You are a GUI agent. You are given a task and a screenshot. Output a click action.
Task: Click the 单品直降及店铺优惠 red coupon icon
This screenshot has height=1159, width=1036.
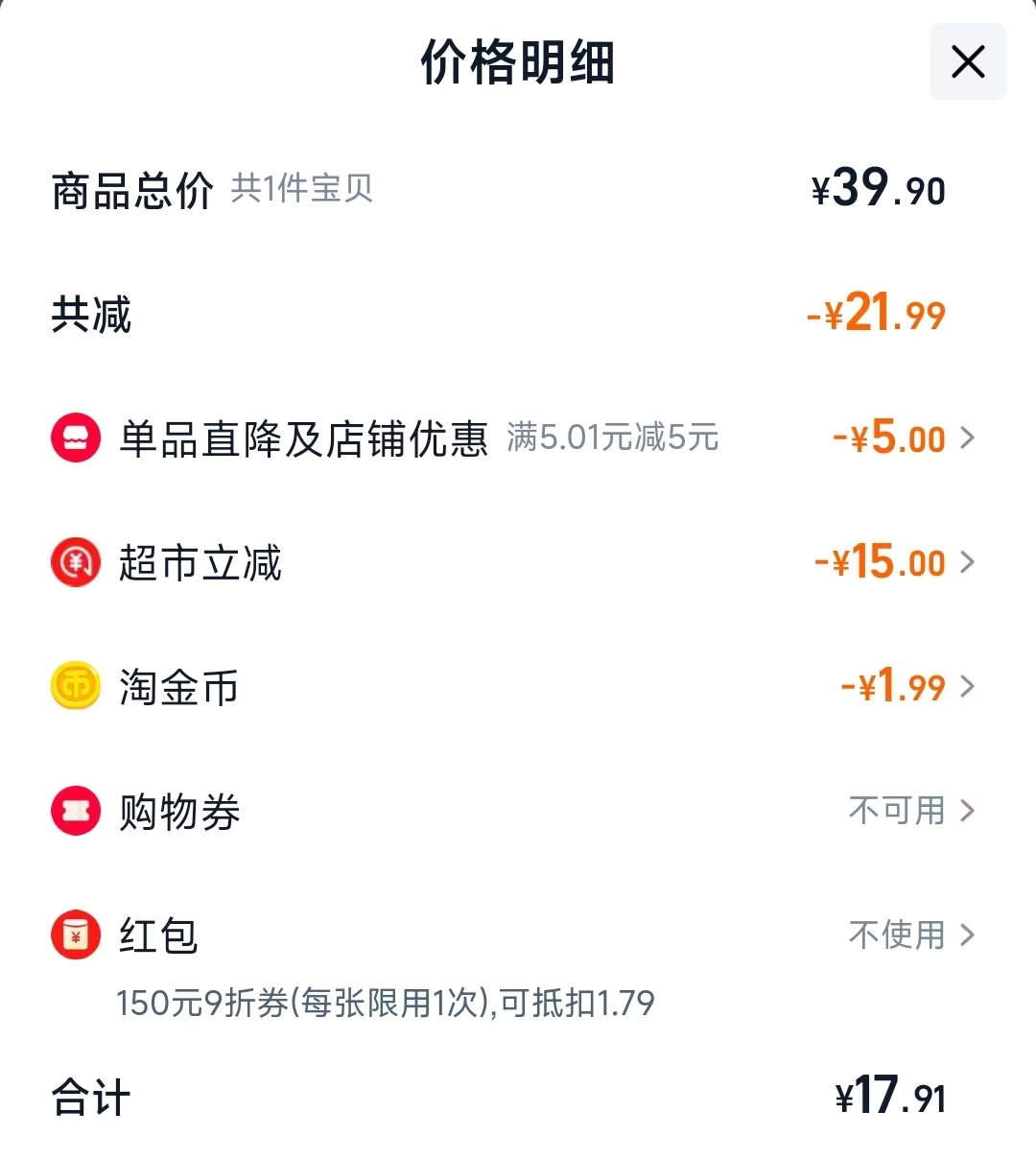(x=76, y=438)
